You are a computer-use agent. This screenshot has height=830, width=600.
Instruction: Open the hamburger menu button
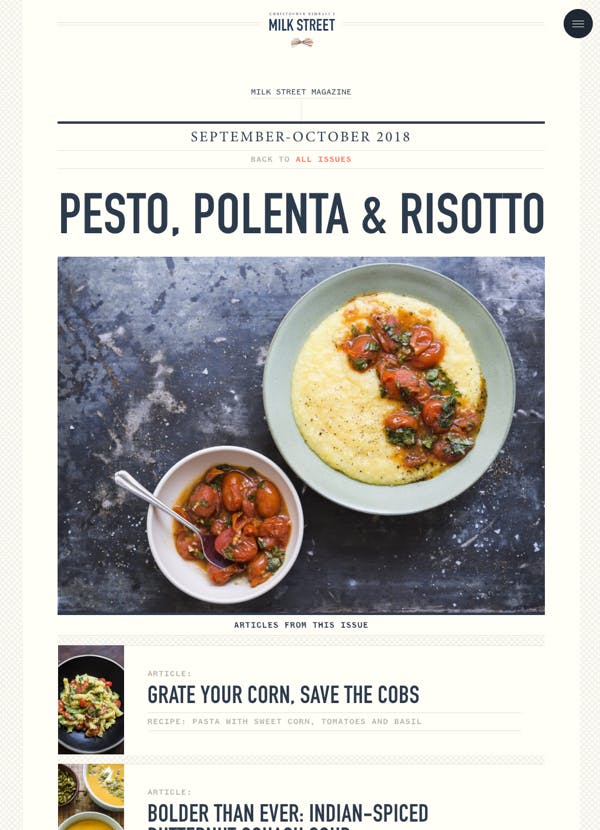578,24
